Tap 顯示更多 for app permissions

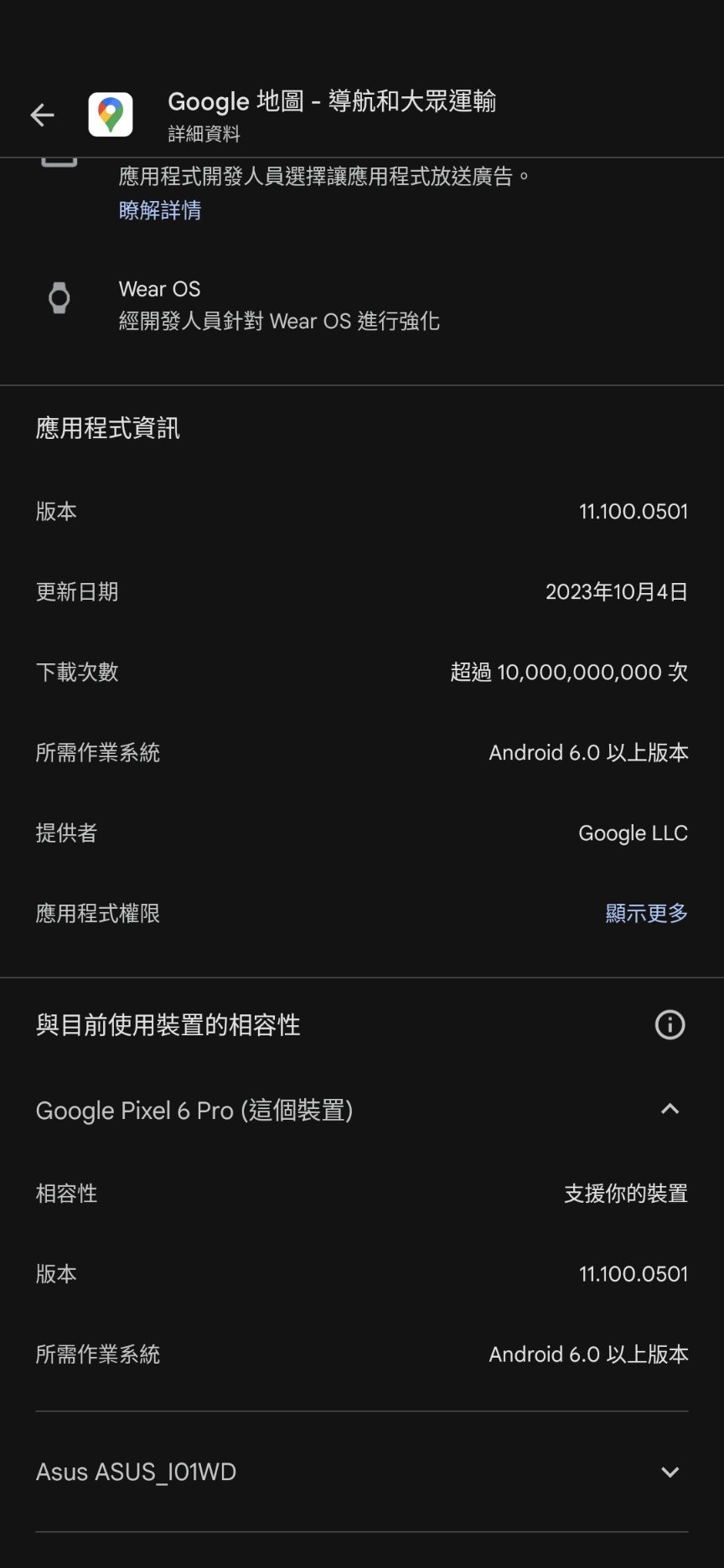[646, 913]
